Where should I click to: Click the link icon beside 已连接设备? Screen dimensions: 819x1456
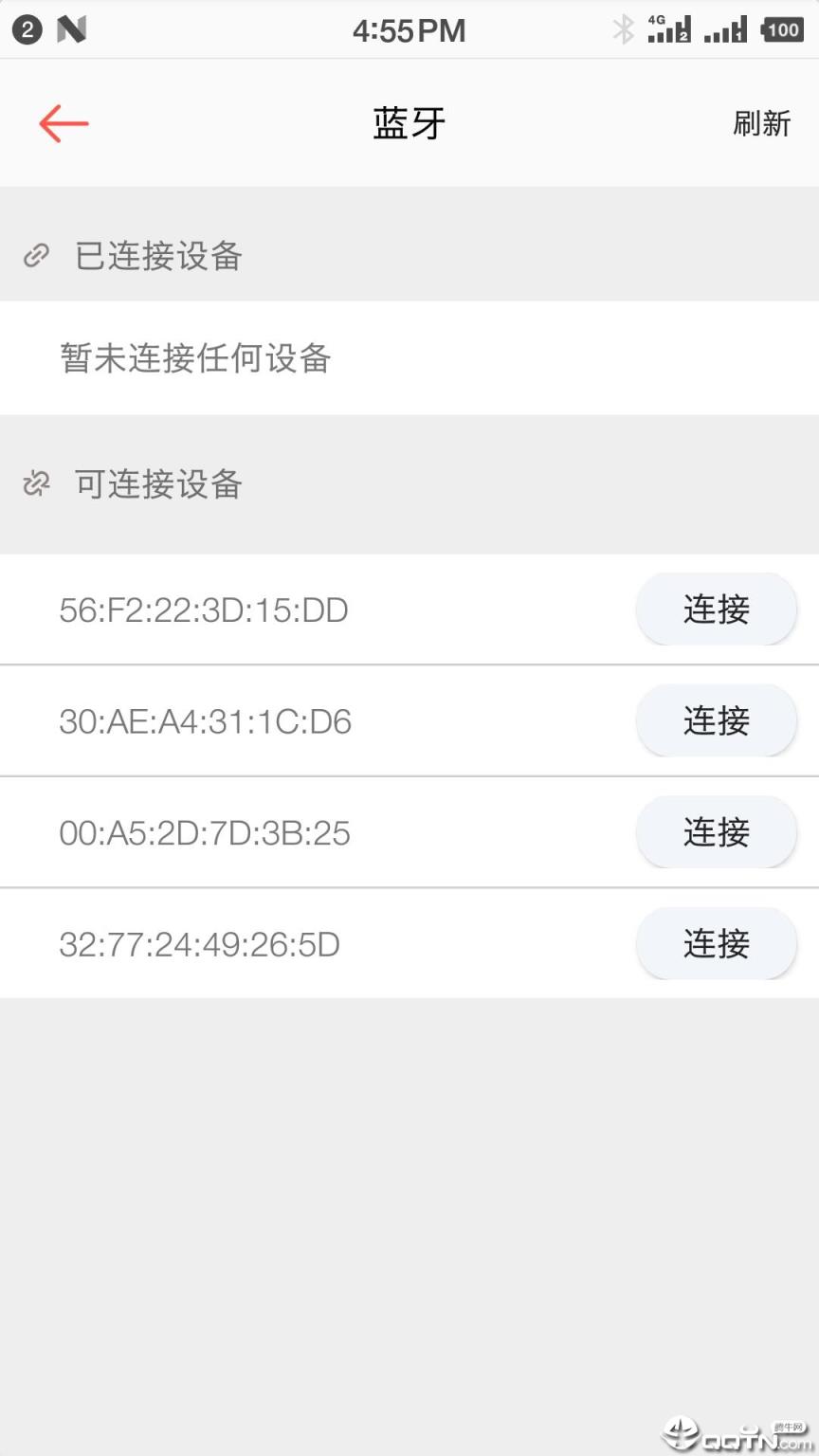36,254
